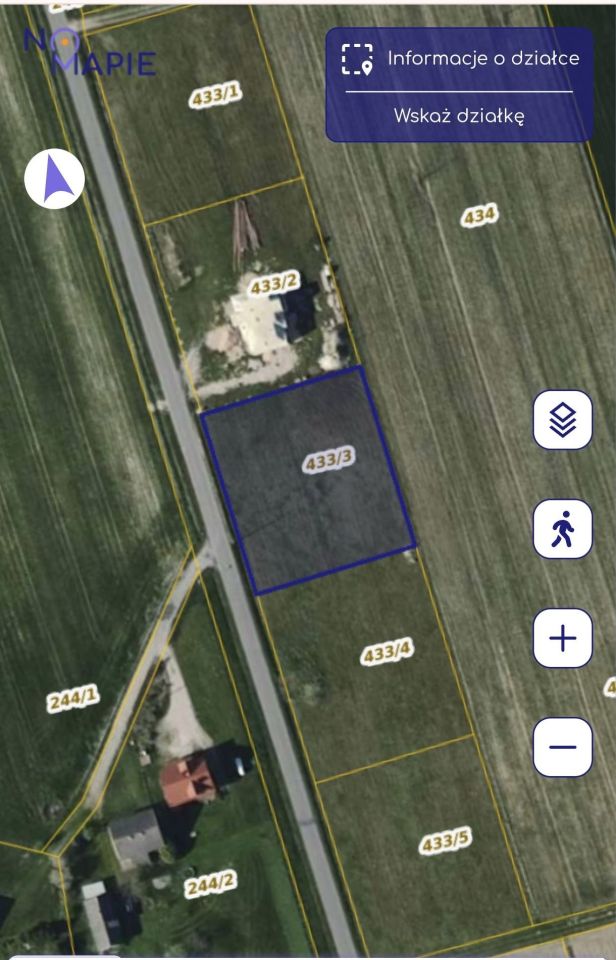Tap the 'Wskaż działkę' button
The width and height of the screenshot is (616, 960).
[459, 116]
